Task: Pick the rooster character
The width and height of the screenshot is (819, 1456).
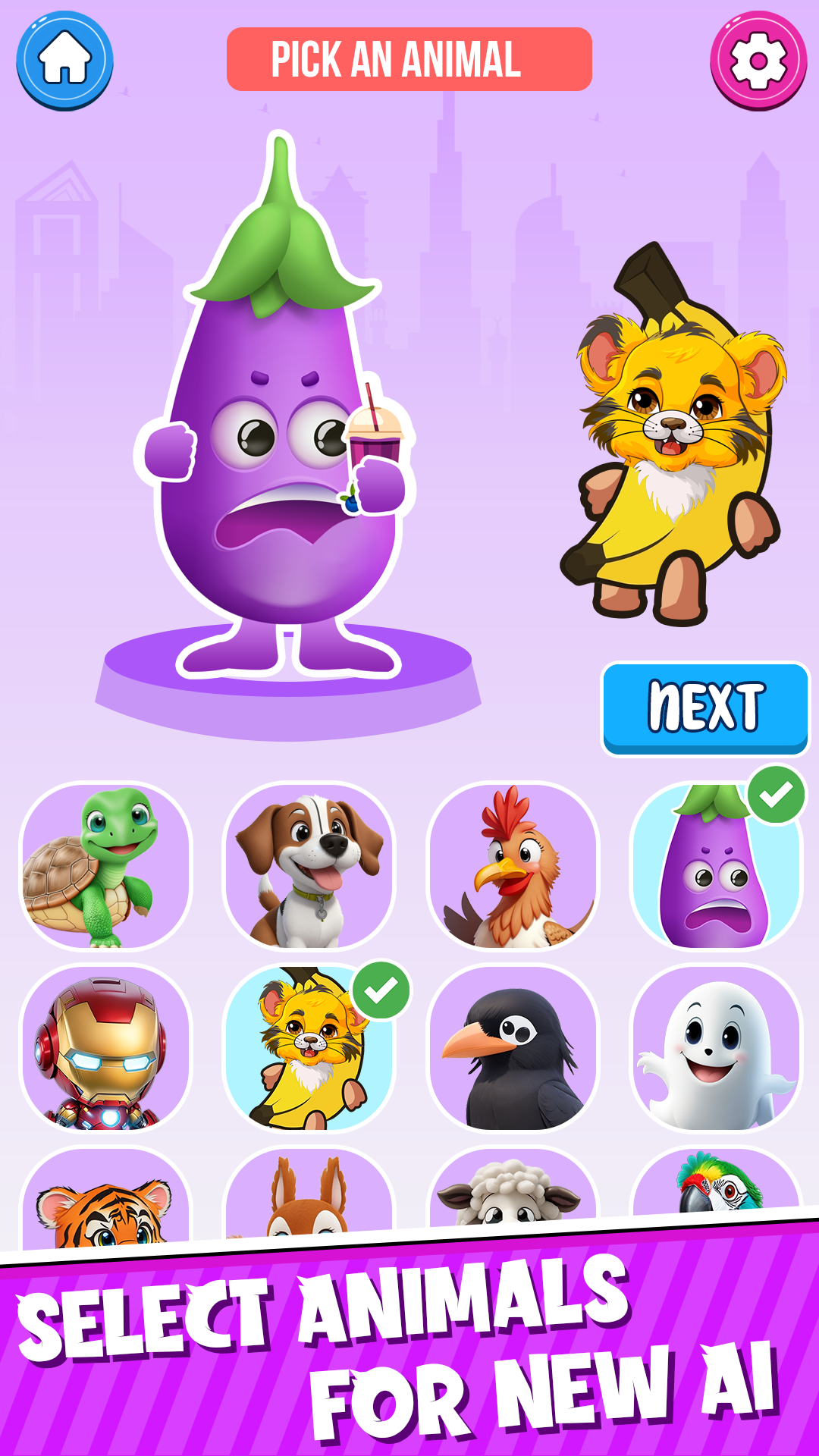Action: pos(513,866)
